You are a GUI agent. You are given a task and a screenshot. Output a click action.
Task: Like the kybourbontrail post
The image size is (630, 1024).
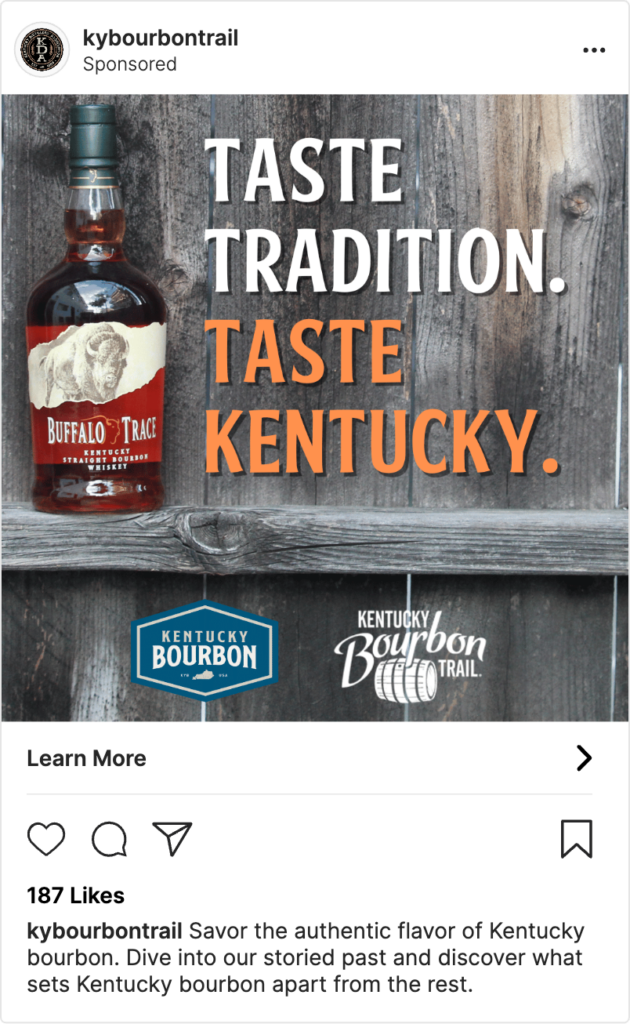click(46, 839)
